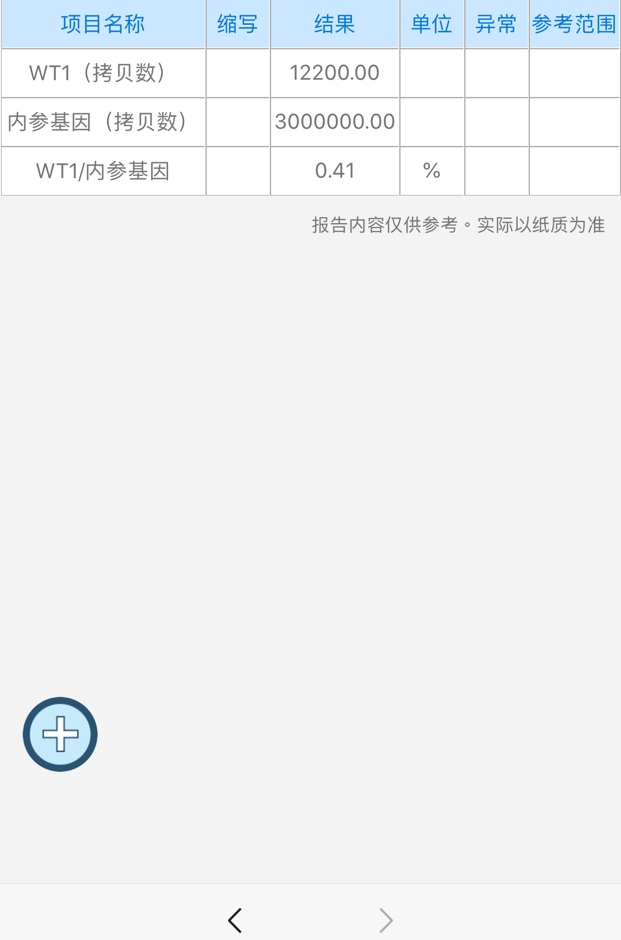Go back to the previous page
Viewport: 621px width, 940px height.
(x=235, y=920)
